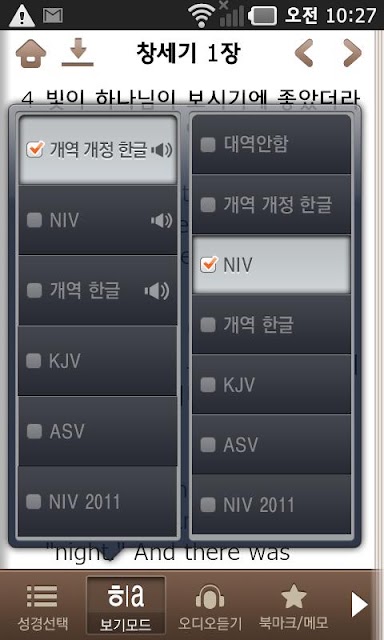Select 대역안함 to disable parallel view
This screenshot has height=640, width=384.
click(x=271, y=144)
